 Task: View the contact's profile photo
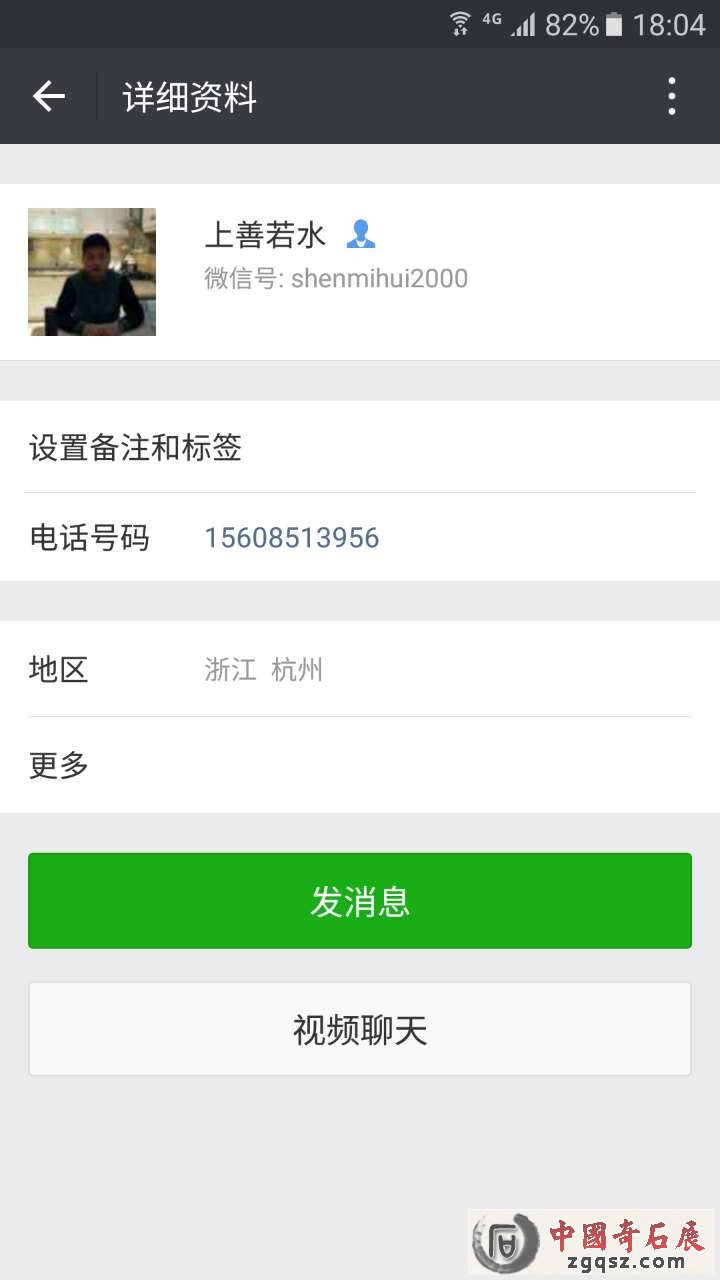point(92,272)
